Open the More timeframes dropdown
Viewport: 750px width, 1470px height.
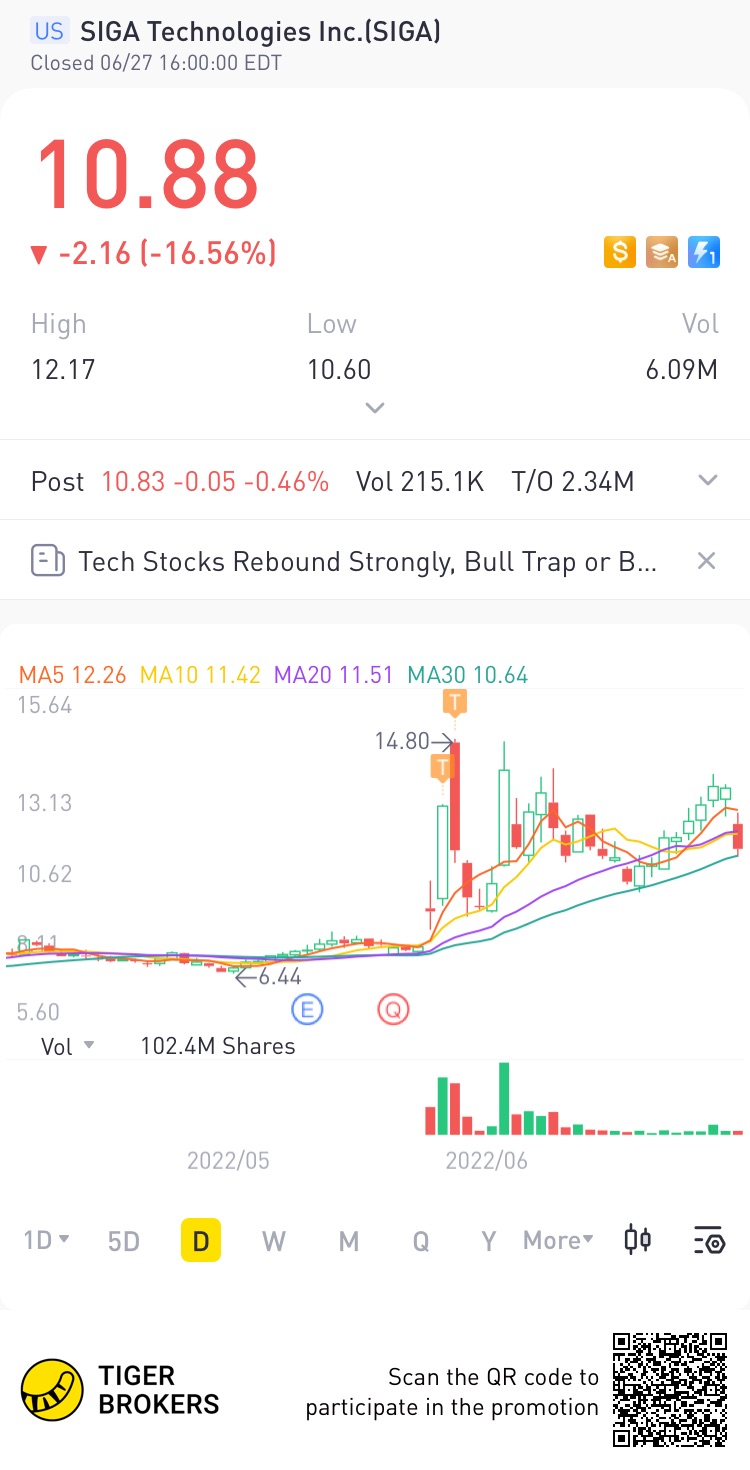(x=558, y=1240)
